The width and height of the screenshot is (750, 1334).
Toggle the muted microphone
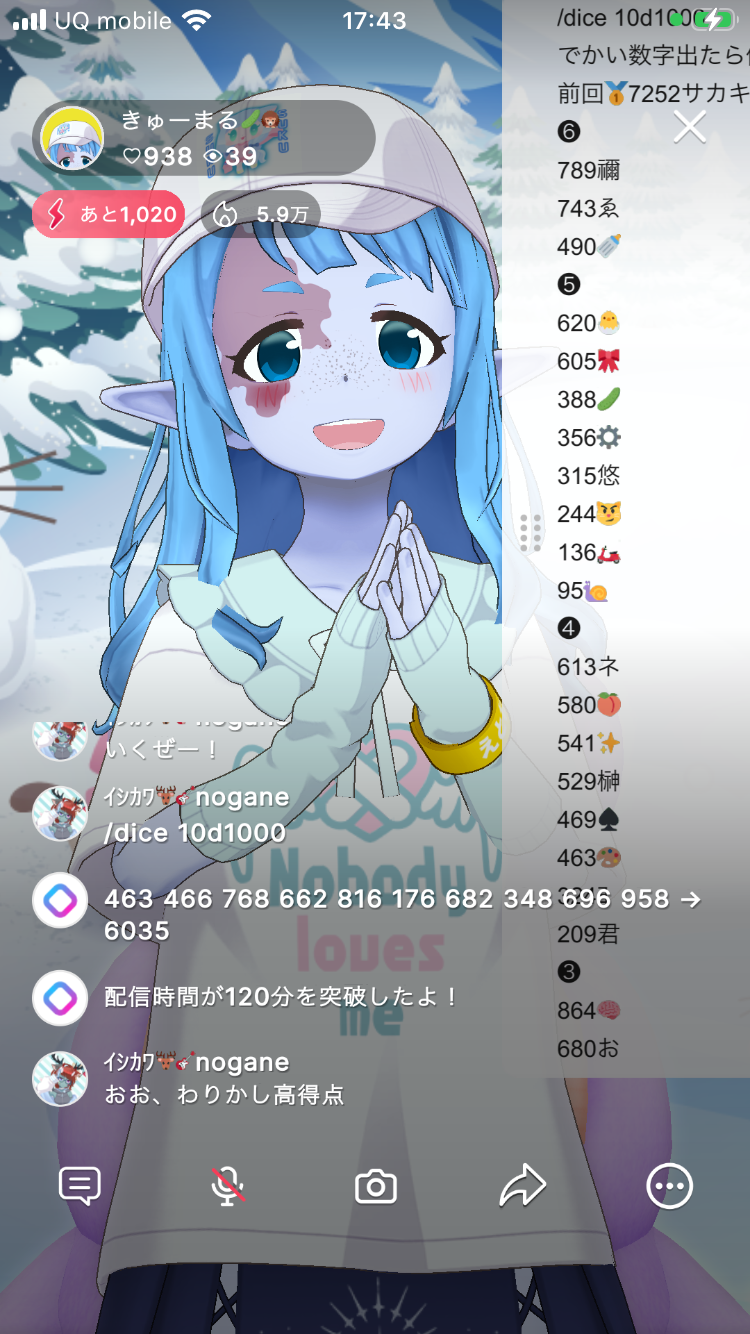coord(228,1186)
